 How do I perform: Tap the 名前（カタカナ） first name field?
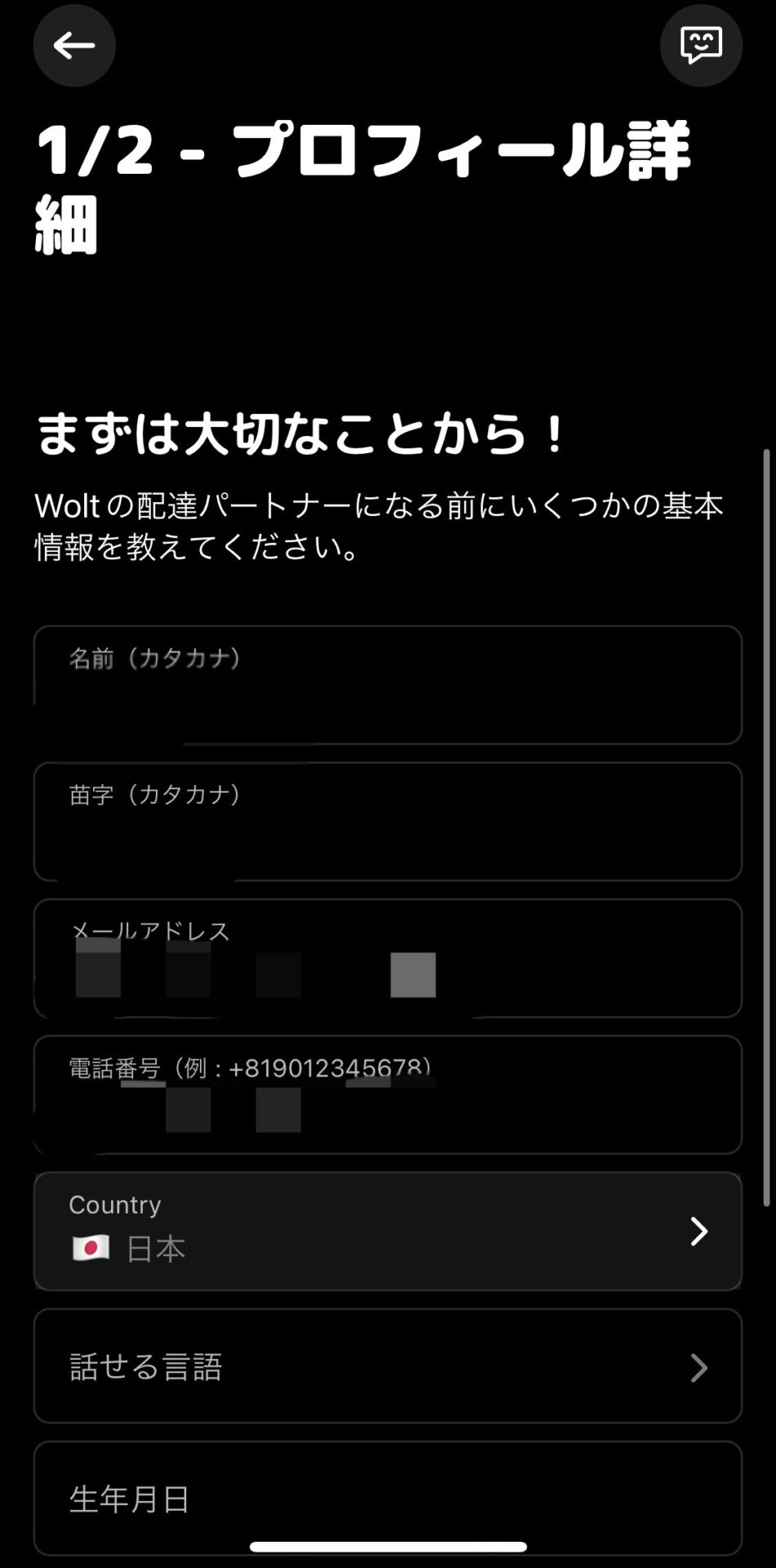pyautogui.click(x=387, y=685)
